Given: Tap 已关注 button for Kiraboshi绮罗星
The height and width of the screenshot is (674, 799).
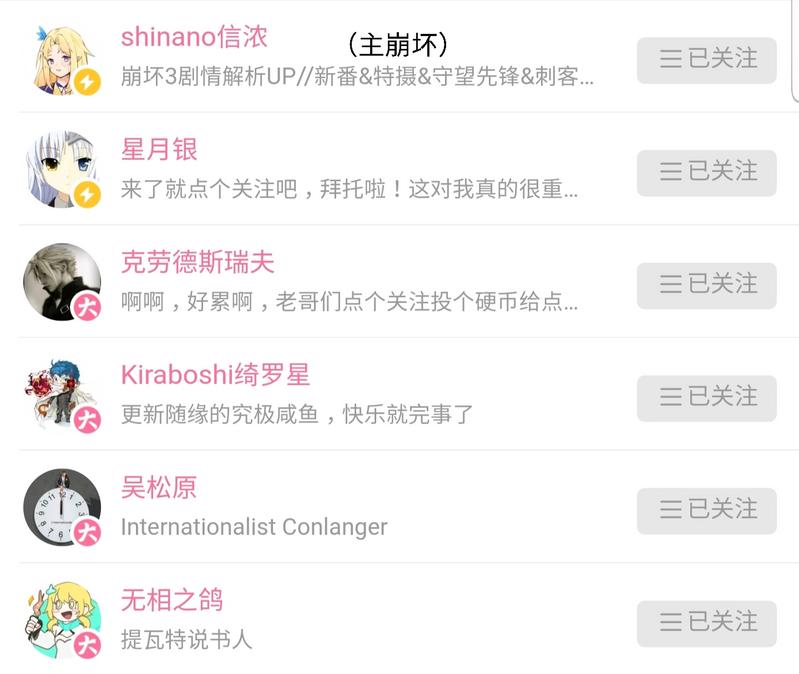Looking at the screenshot, I should click(x=706, y=398).
